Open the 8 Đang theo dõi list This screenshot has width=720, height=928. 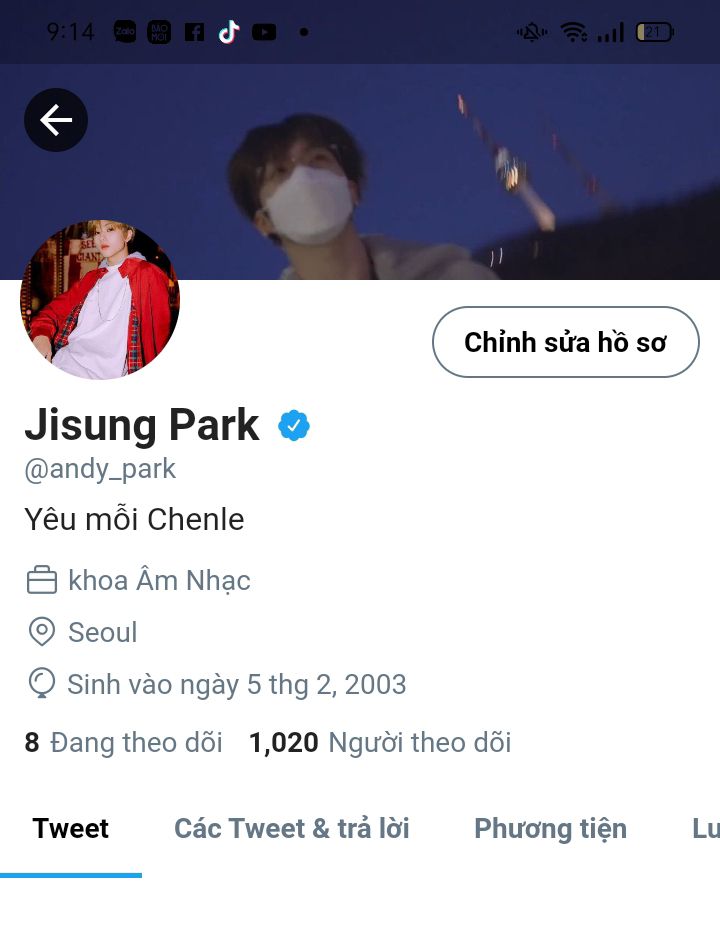coord(123,742)
